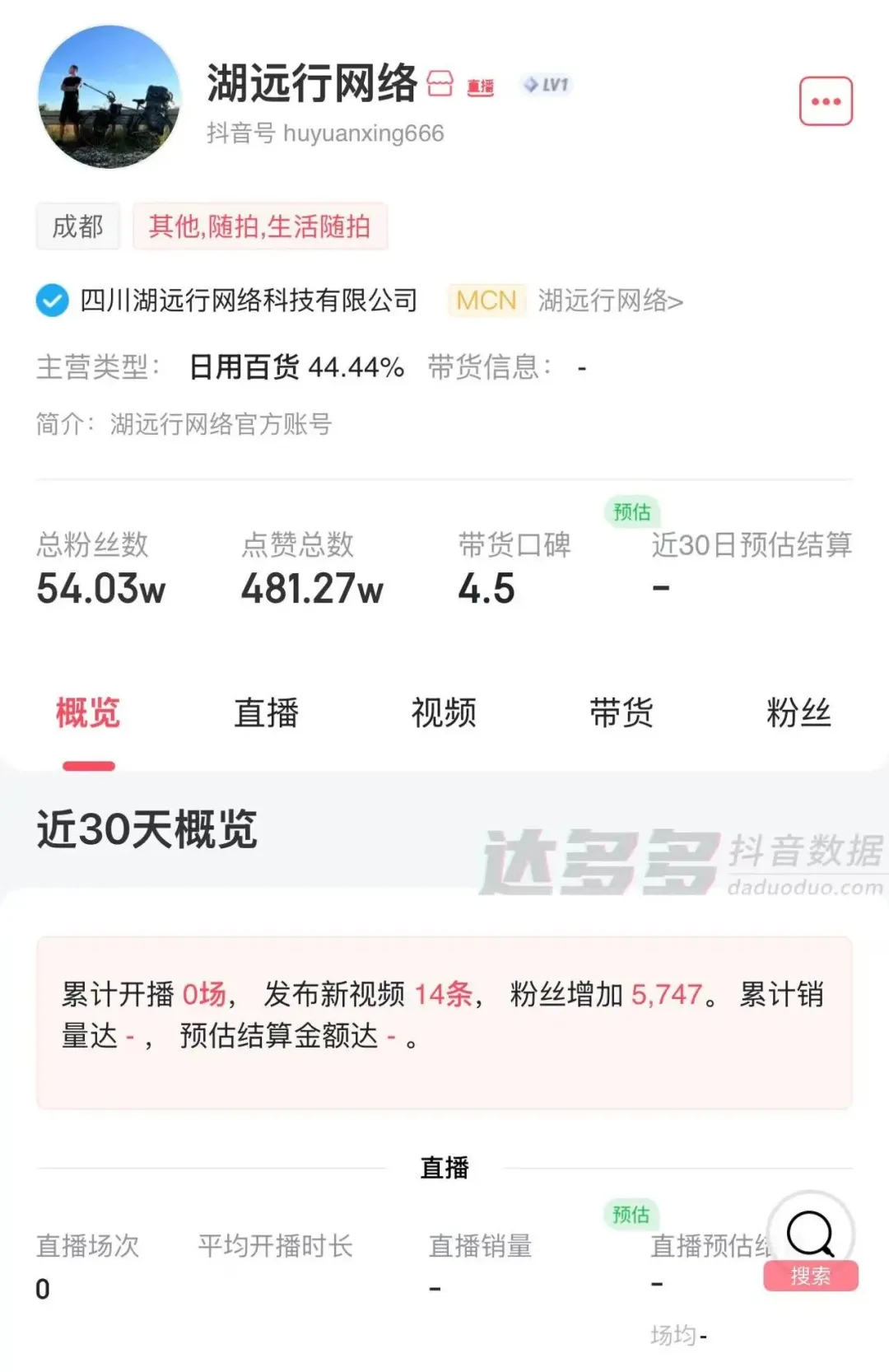
Task: Open the three-dot more options button
Action: [826, 101]
